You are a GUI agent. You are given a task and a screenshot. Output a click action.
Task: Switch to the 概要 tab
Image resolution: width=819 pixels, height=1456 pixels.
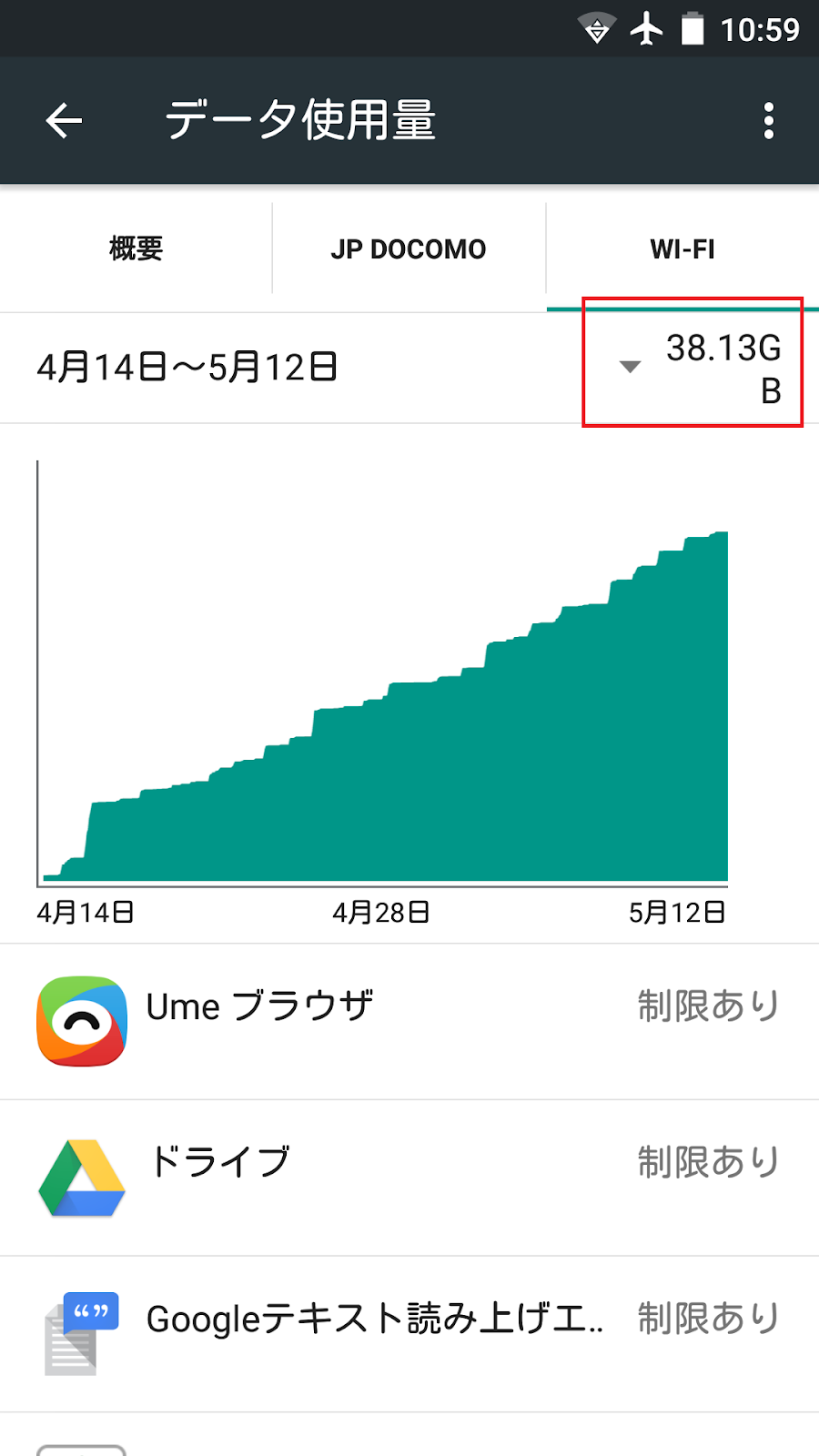[x=136, y=248]
